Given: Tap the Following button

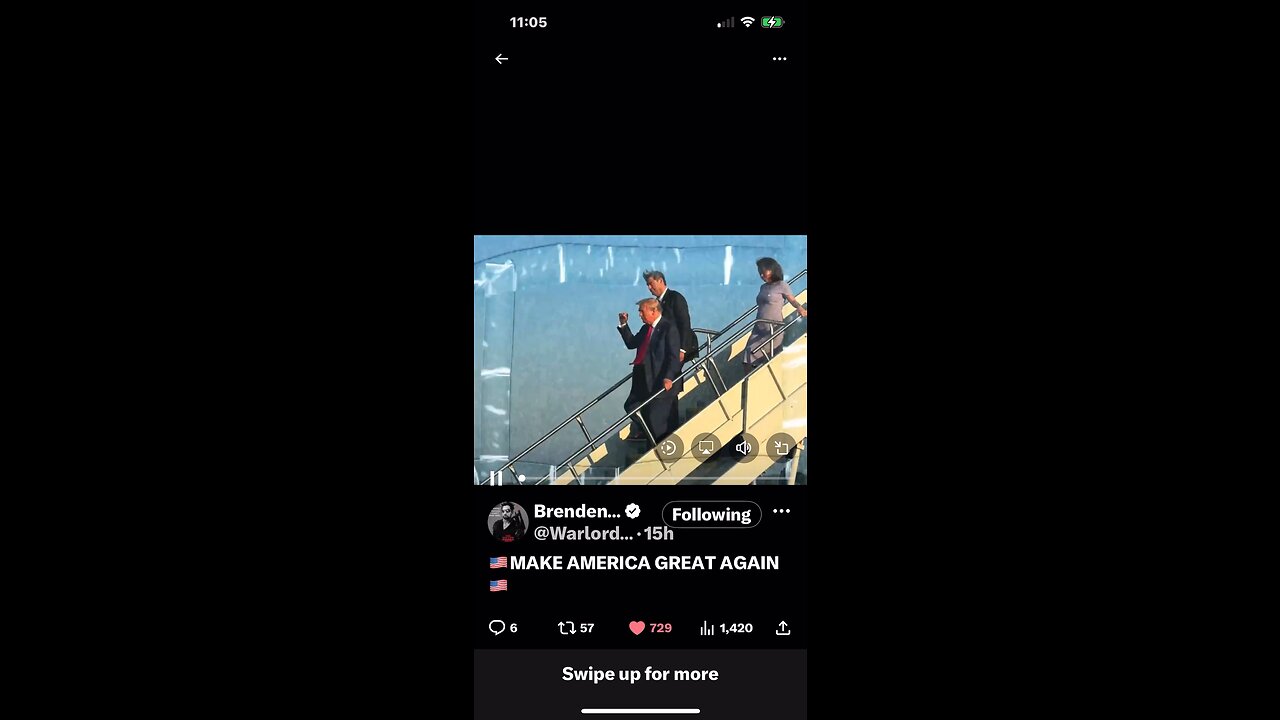Looking at the screenshot, I should click(x=711, y=514).
